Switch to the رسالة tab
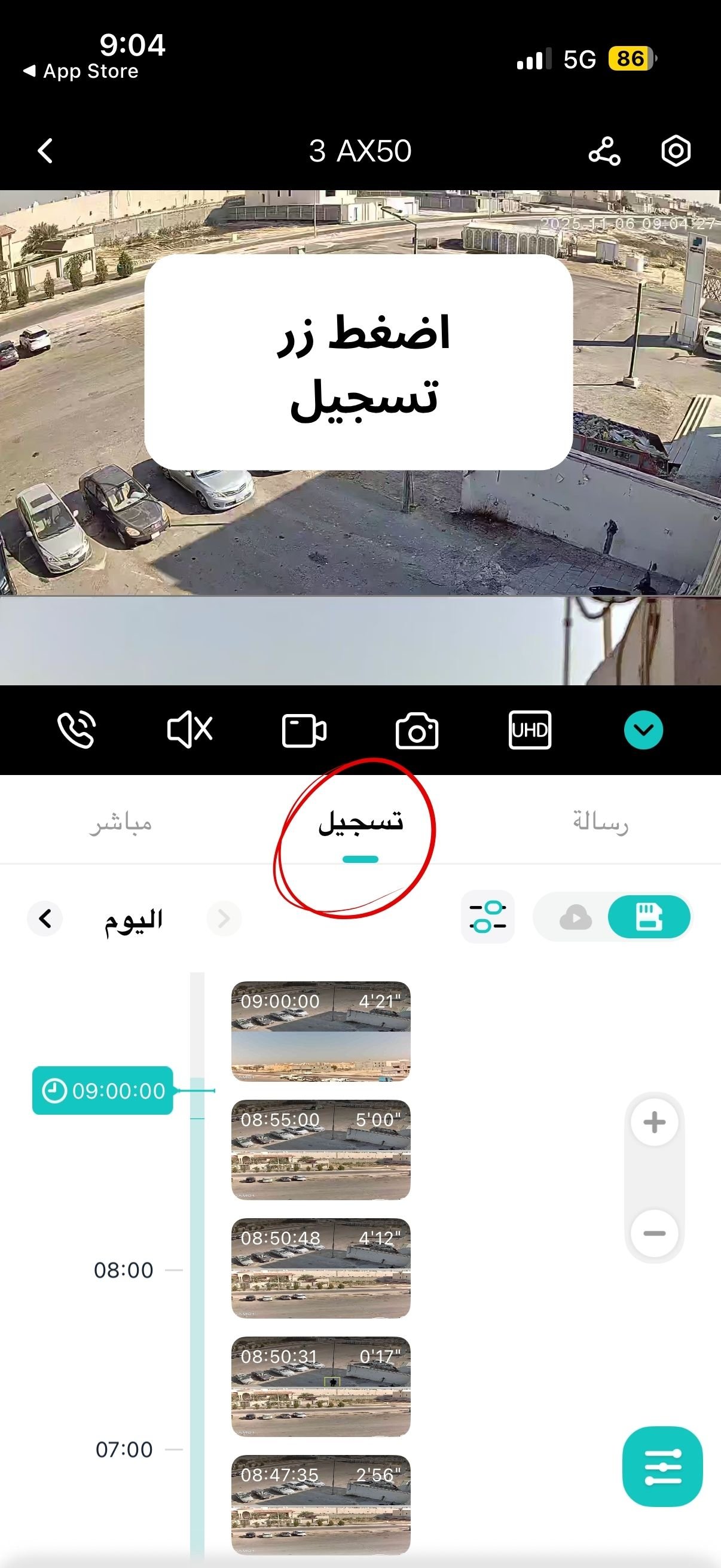721x1568 pixels. pos(600,823)
